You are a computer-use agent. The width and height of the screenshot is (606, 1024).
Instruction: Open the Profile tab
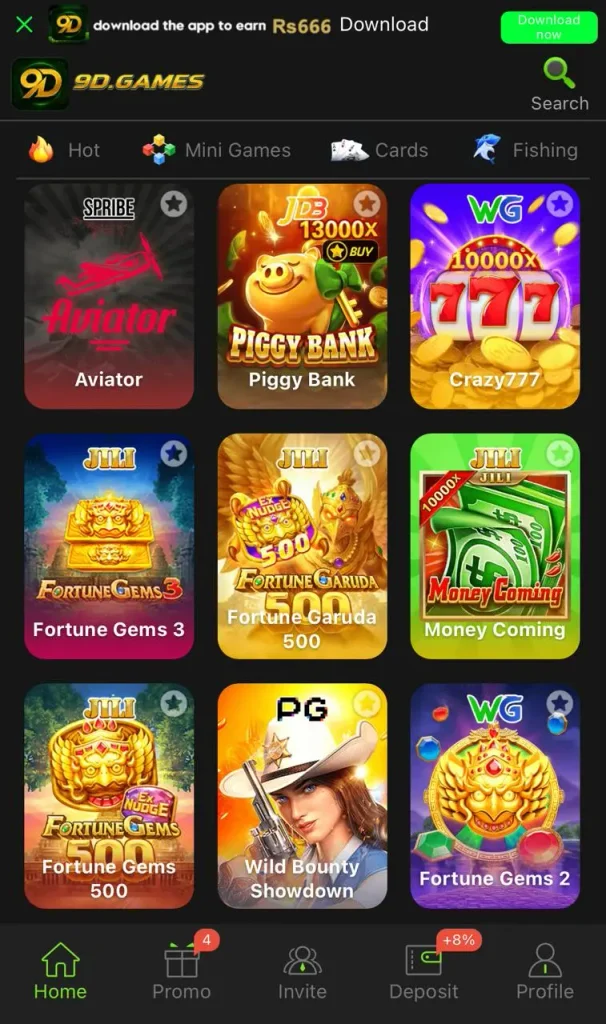coord(545,972)
